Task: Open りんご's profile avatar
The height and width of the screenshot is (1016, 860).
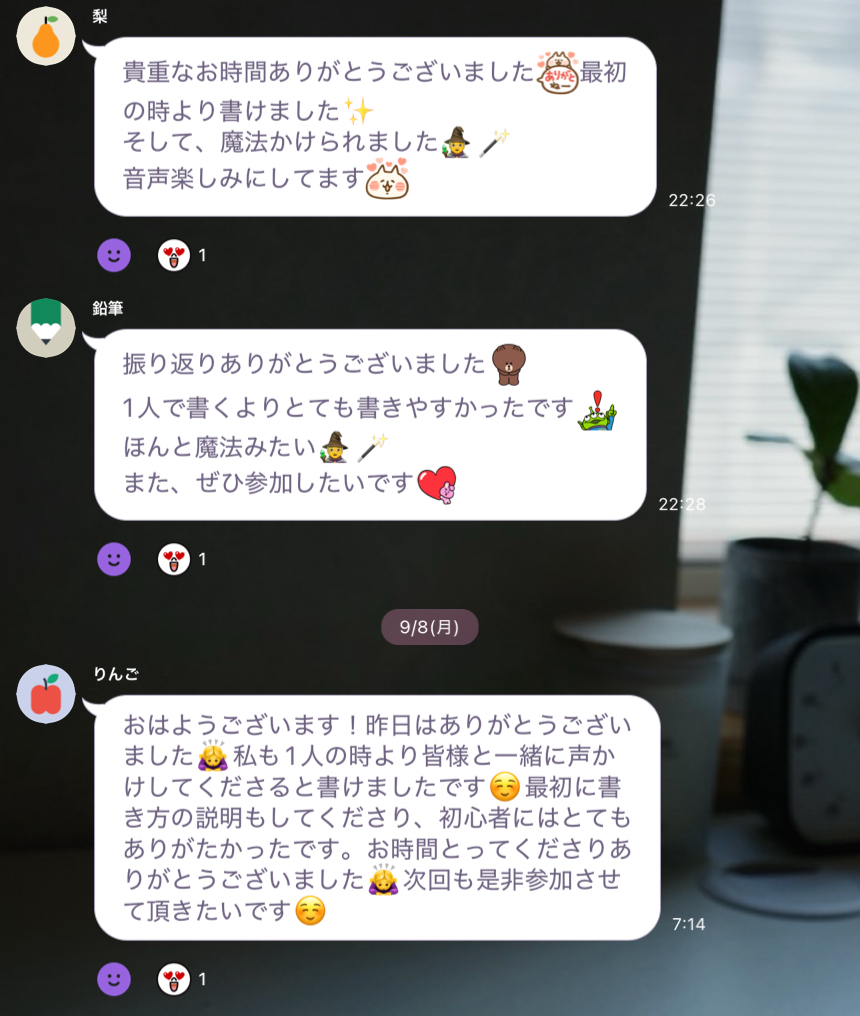Action: click(x=46, y=694)
